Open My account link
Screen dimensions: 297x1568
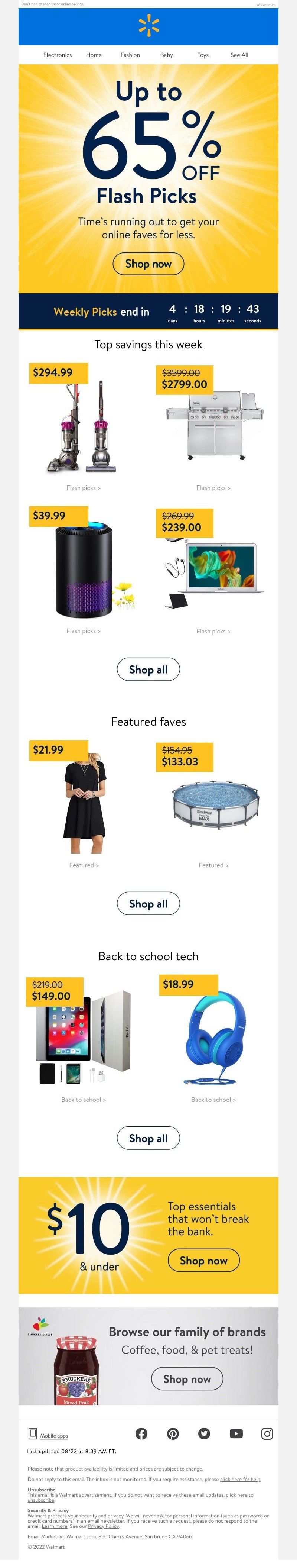pyautogui.click(x=266, y=4)
